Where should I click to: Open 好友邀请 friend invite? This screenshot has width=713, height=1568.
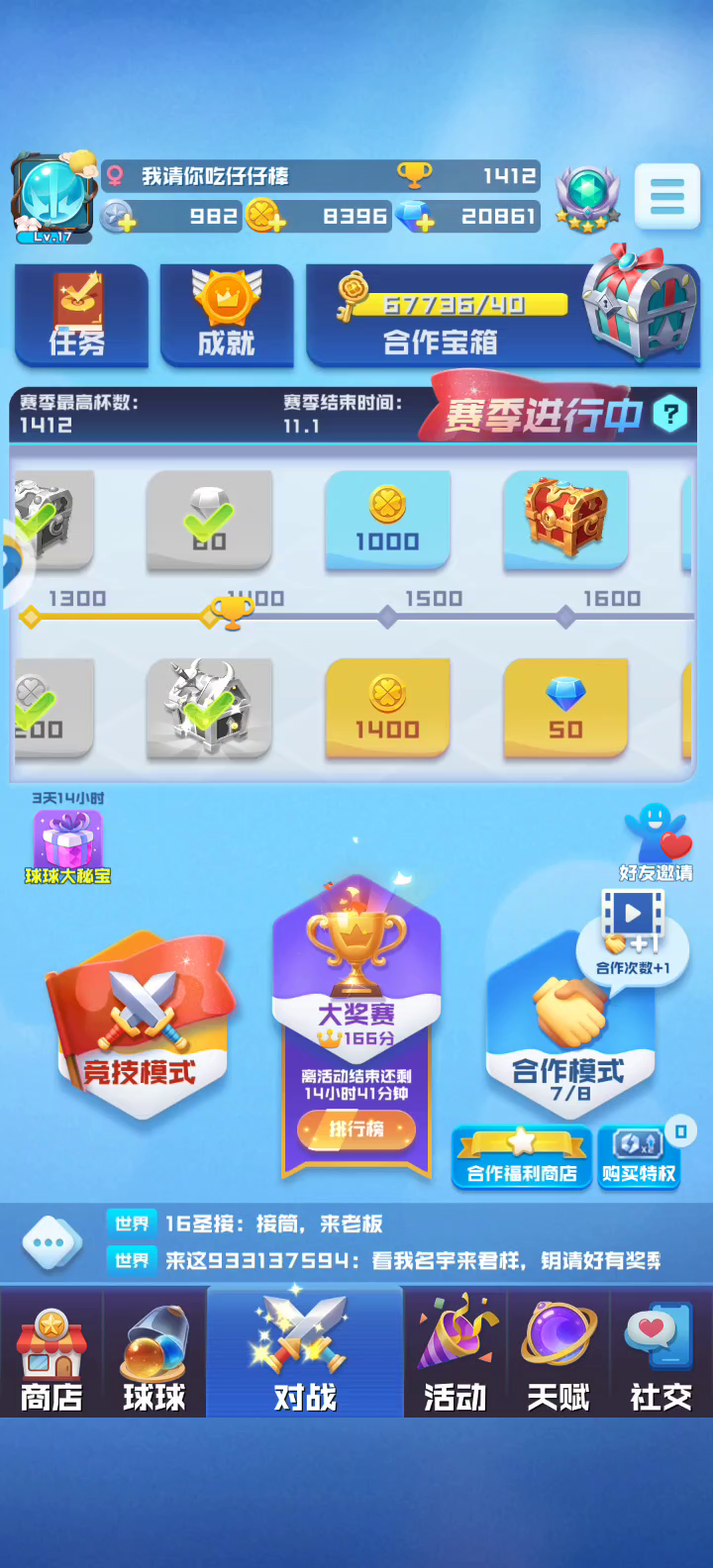click(x=656, y=842)
